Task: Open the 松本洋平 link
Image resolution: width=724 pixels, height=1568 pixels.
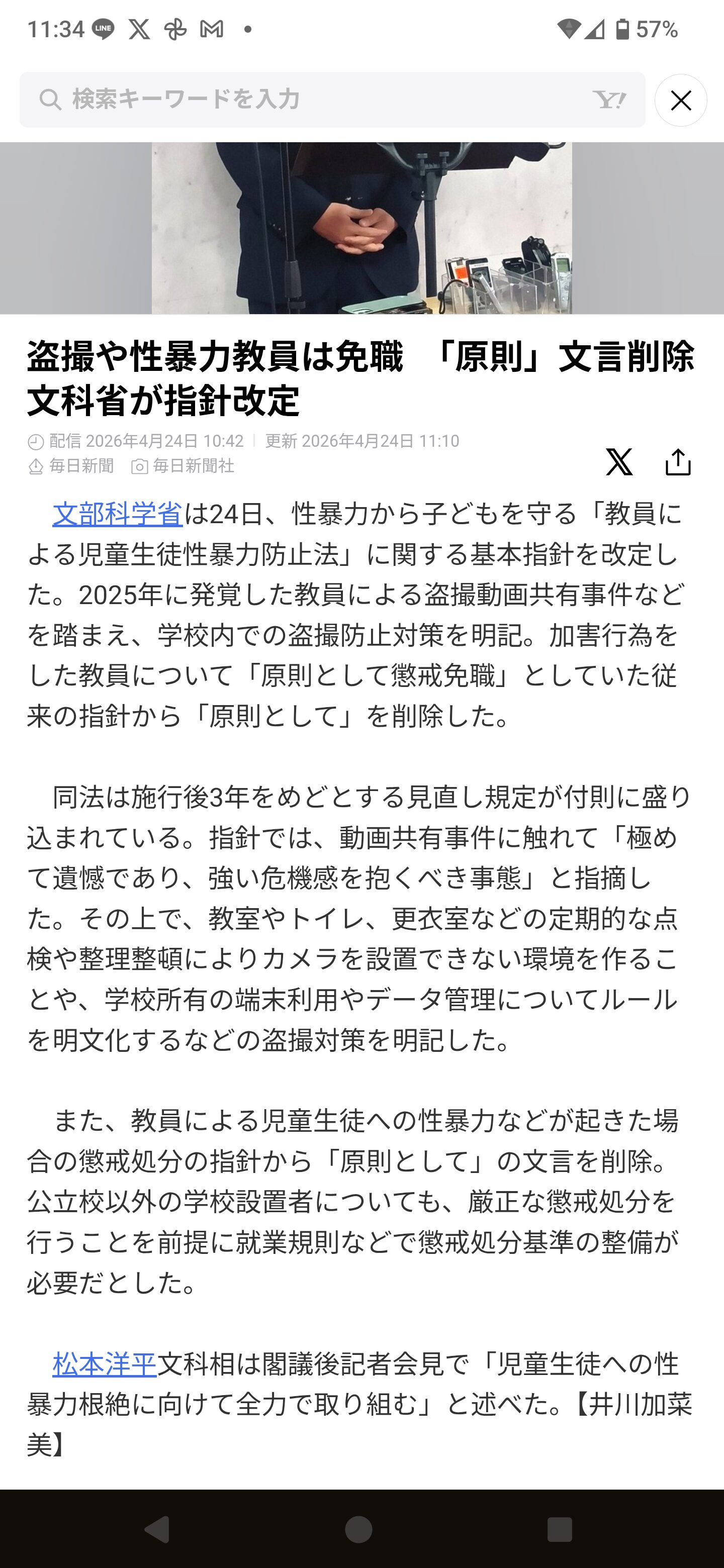Action: (105, 1364)
